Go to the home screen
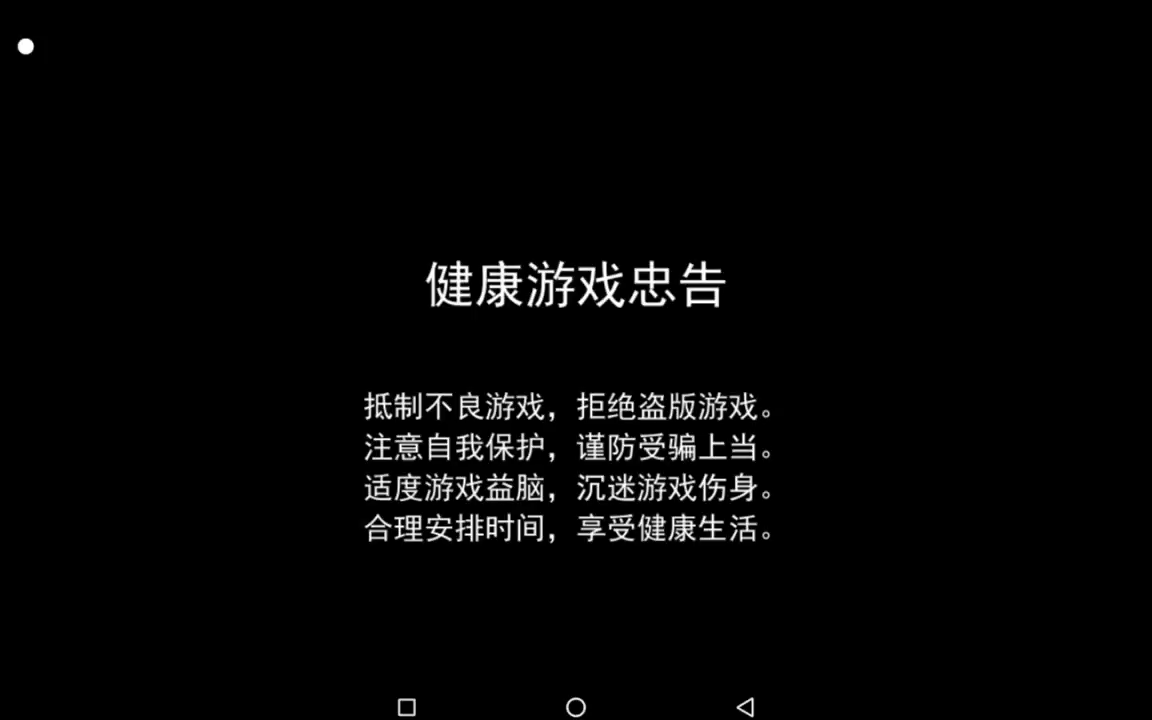 click(x=576, y=707)
